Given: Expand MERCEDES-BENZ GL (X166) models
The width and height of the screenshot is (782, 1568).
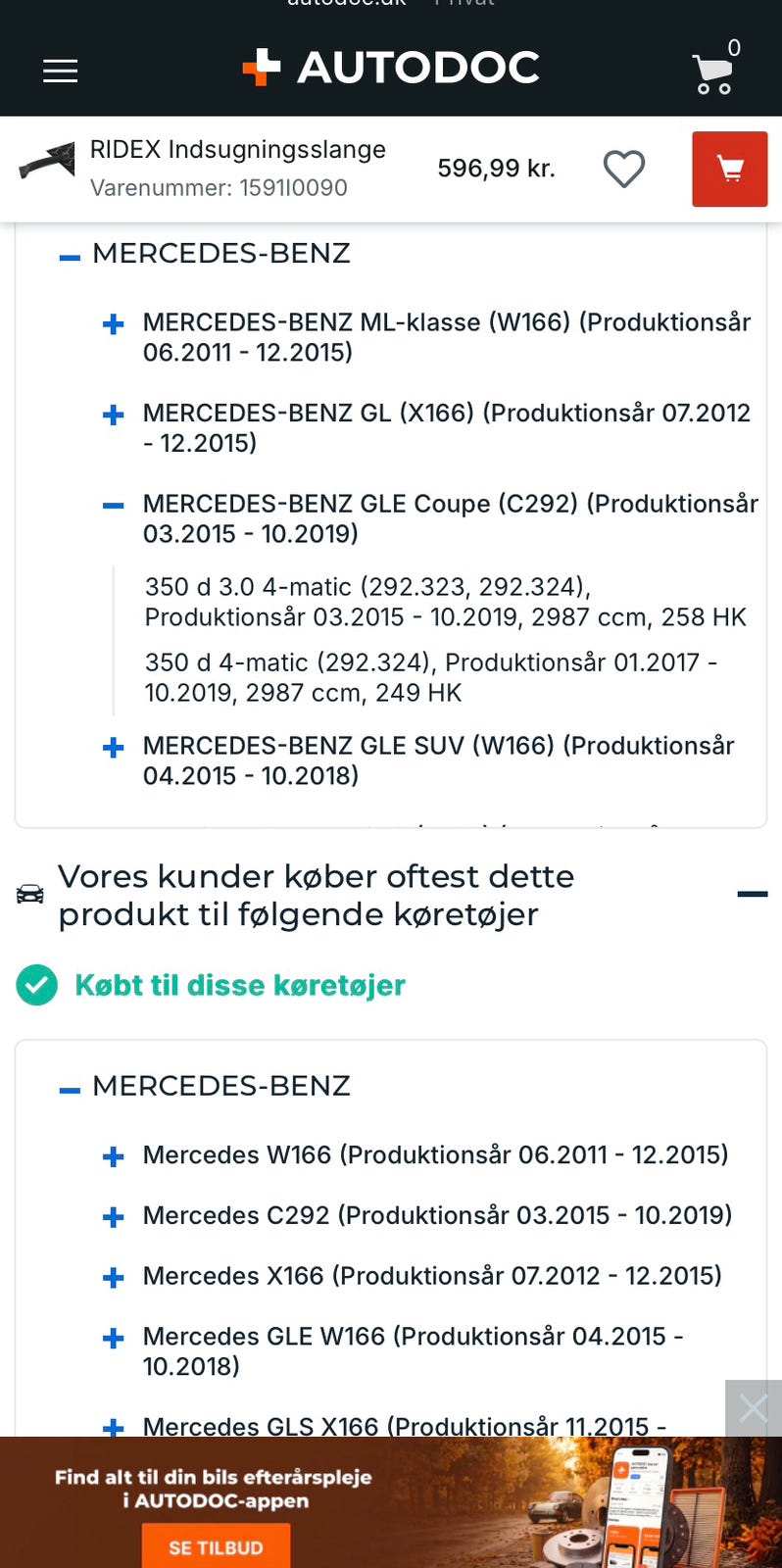Looking at the screenshot, I should (x=114, y=415).
